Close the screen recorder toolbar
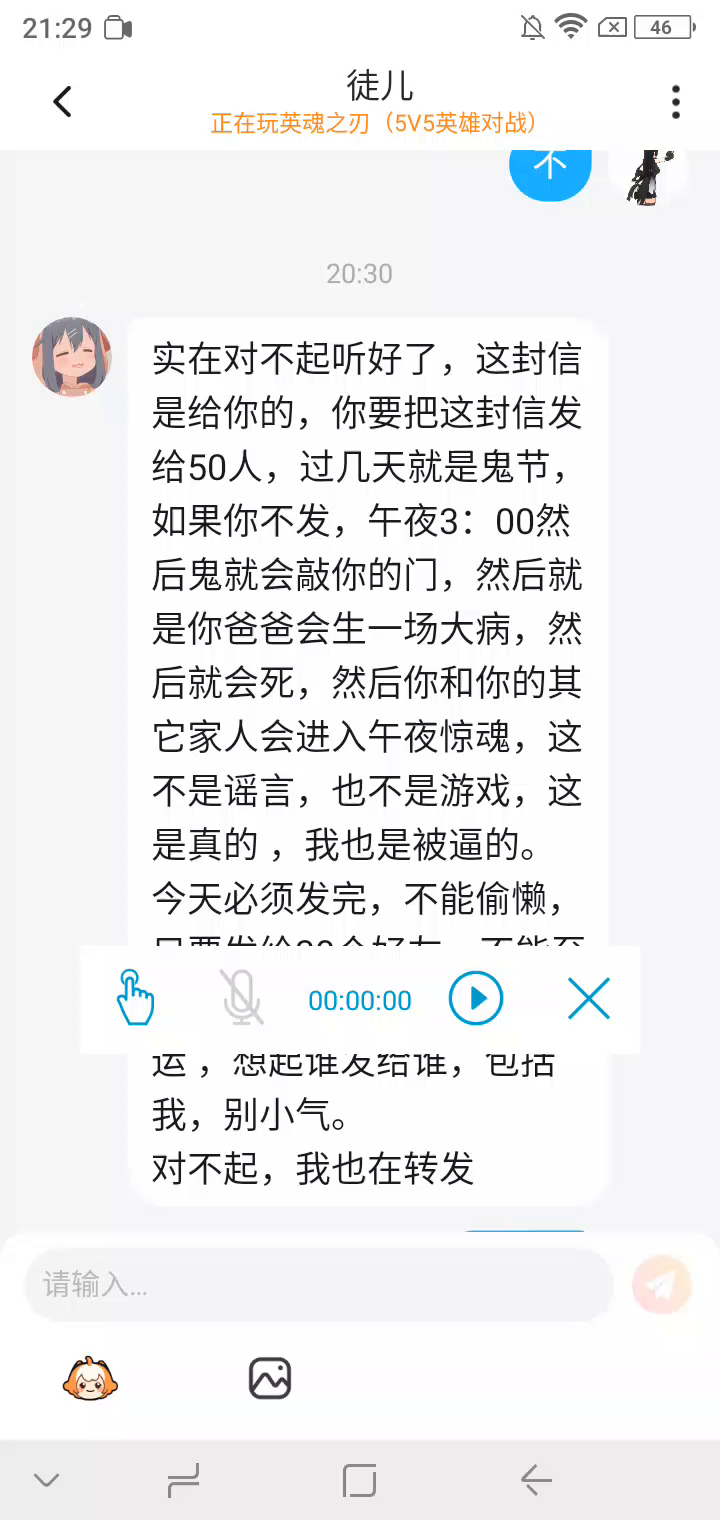Screen dimensions: 720x1520 click(x=589, y=998)
